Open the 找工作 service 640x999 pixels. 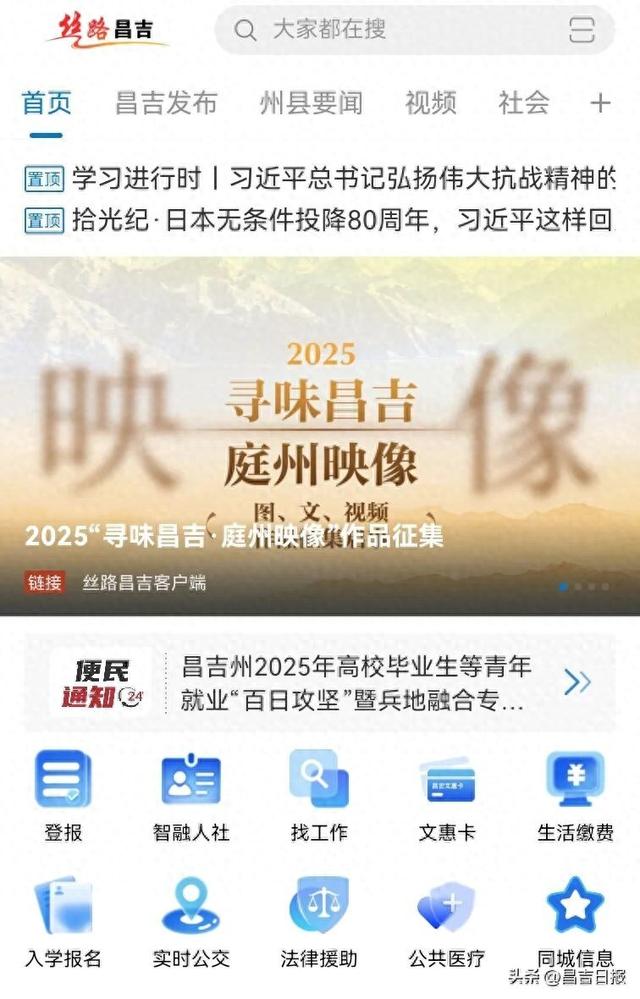click(319, 797)
